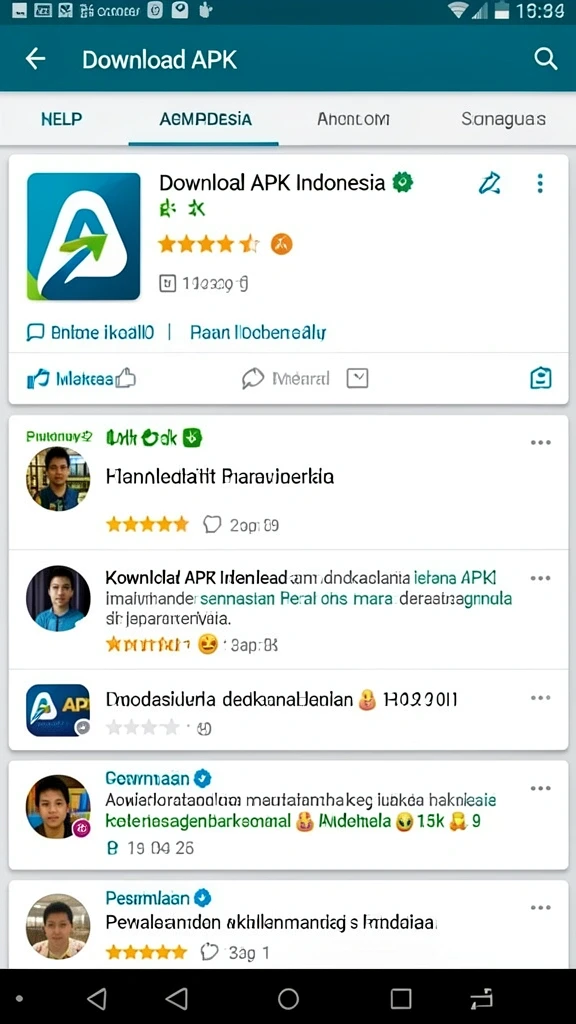This screenshot has height=1024, width=576.
Task: Tap the badge icon at card's right edge
Action: 541,378
